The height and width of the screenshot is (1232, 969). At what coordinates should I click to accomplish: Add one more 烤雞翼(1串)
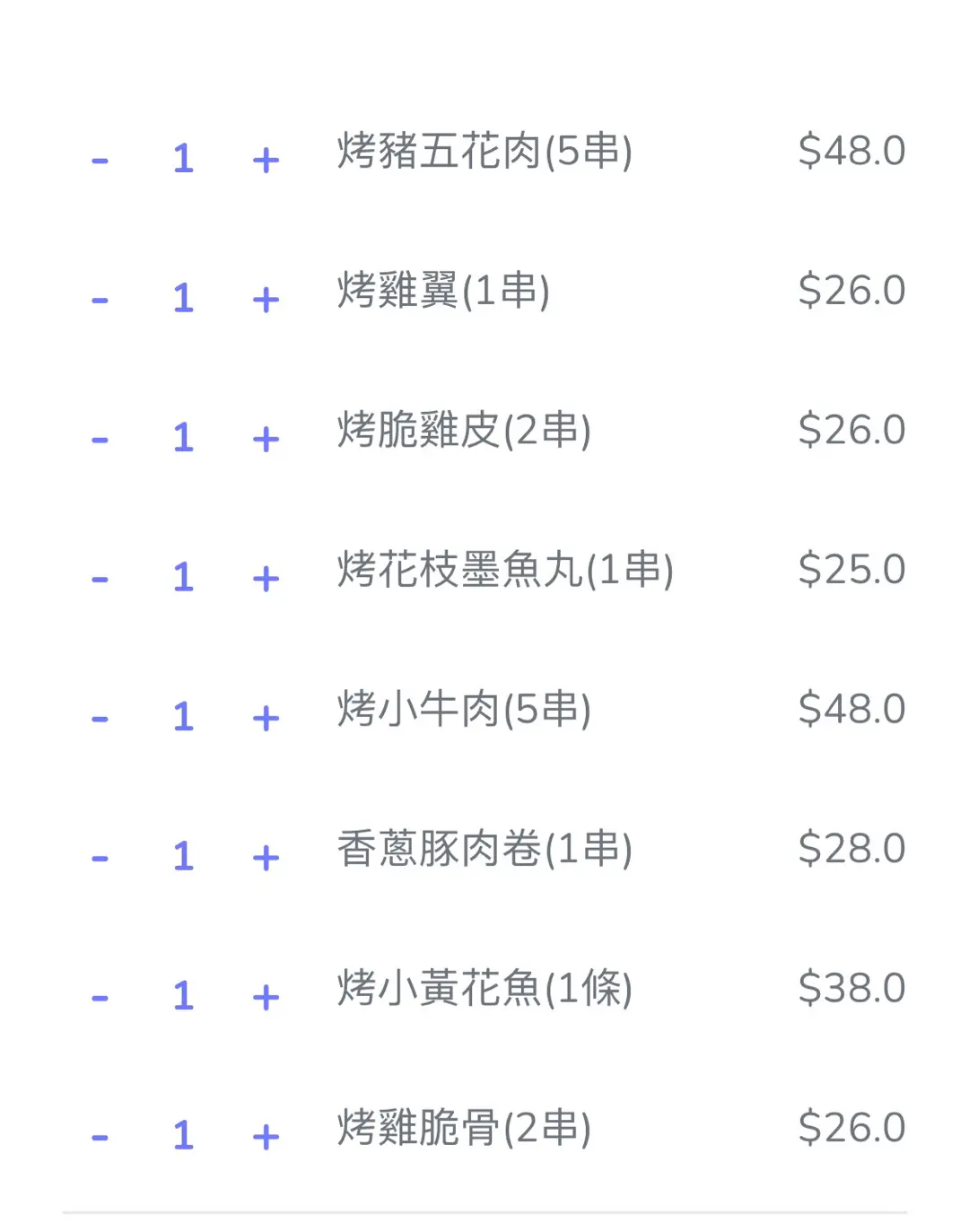[x=266, y=300]
